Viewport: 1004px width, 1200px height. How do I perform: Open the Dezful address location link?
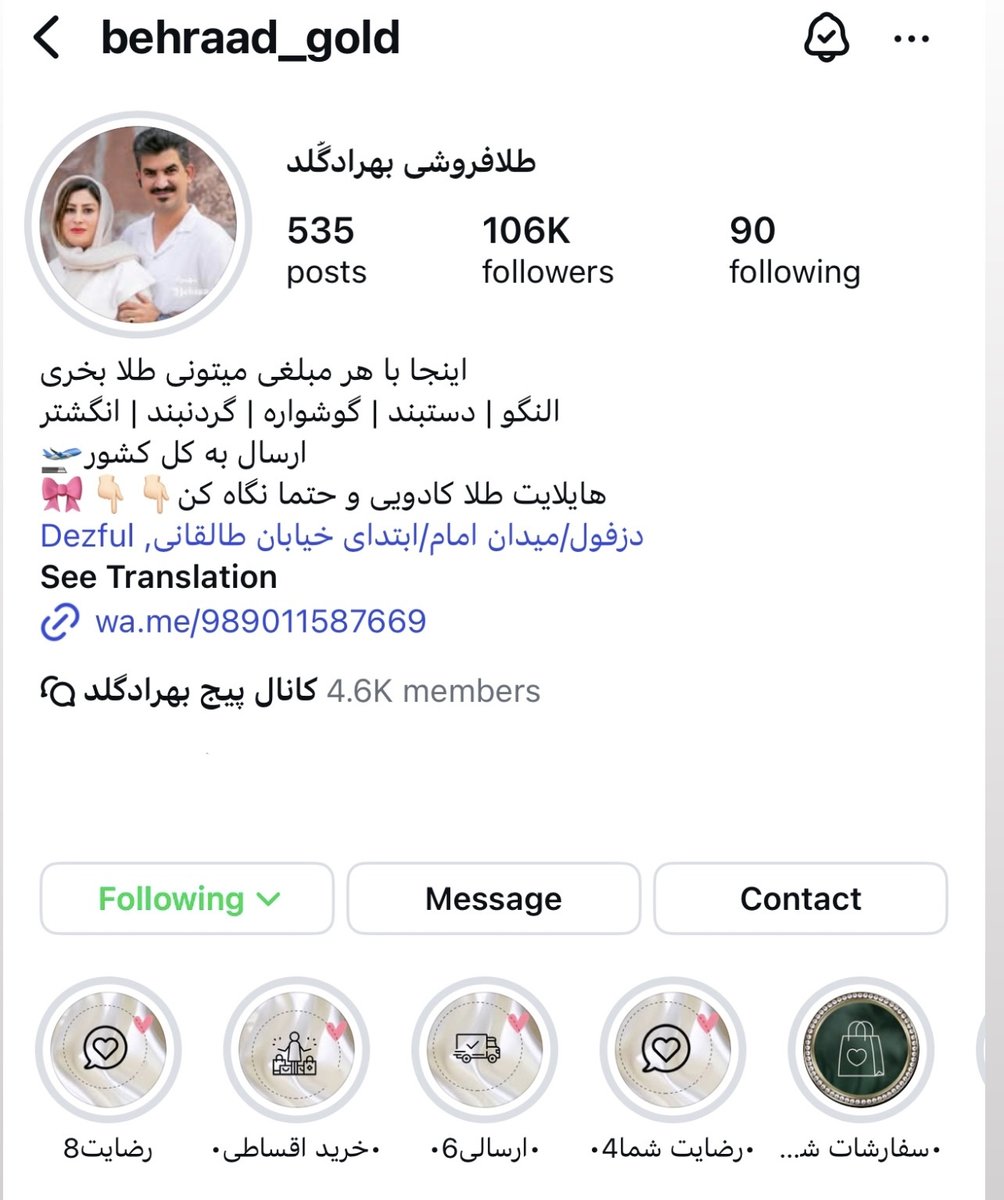point(342,535)
